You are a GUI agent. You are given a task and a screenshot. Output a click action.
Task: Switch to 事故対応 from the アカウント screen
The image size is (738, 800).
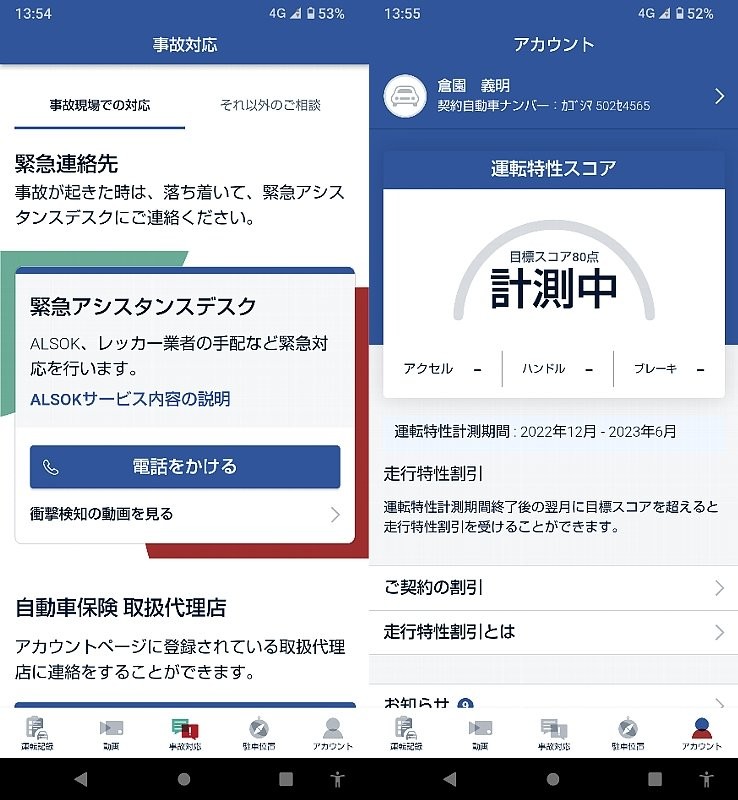coord(553,733)
